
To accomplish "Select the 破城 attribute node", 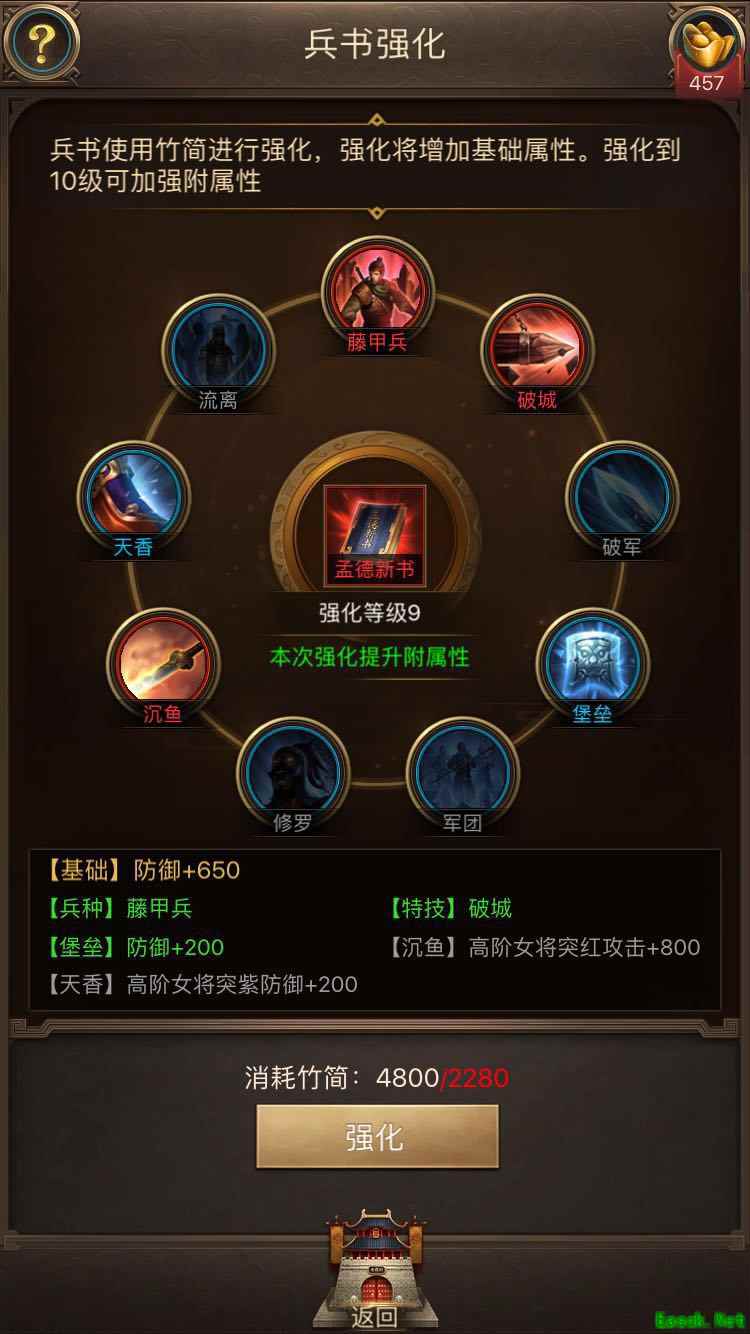I will click(535, 350).
